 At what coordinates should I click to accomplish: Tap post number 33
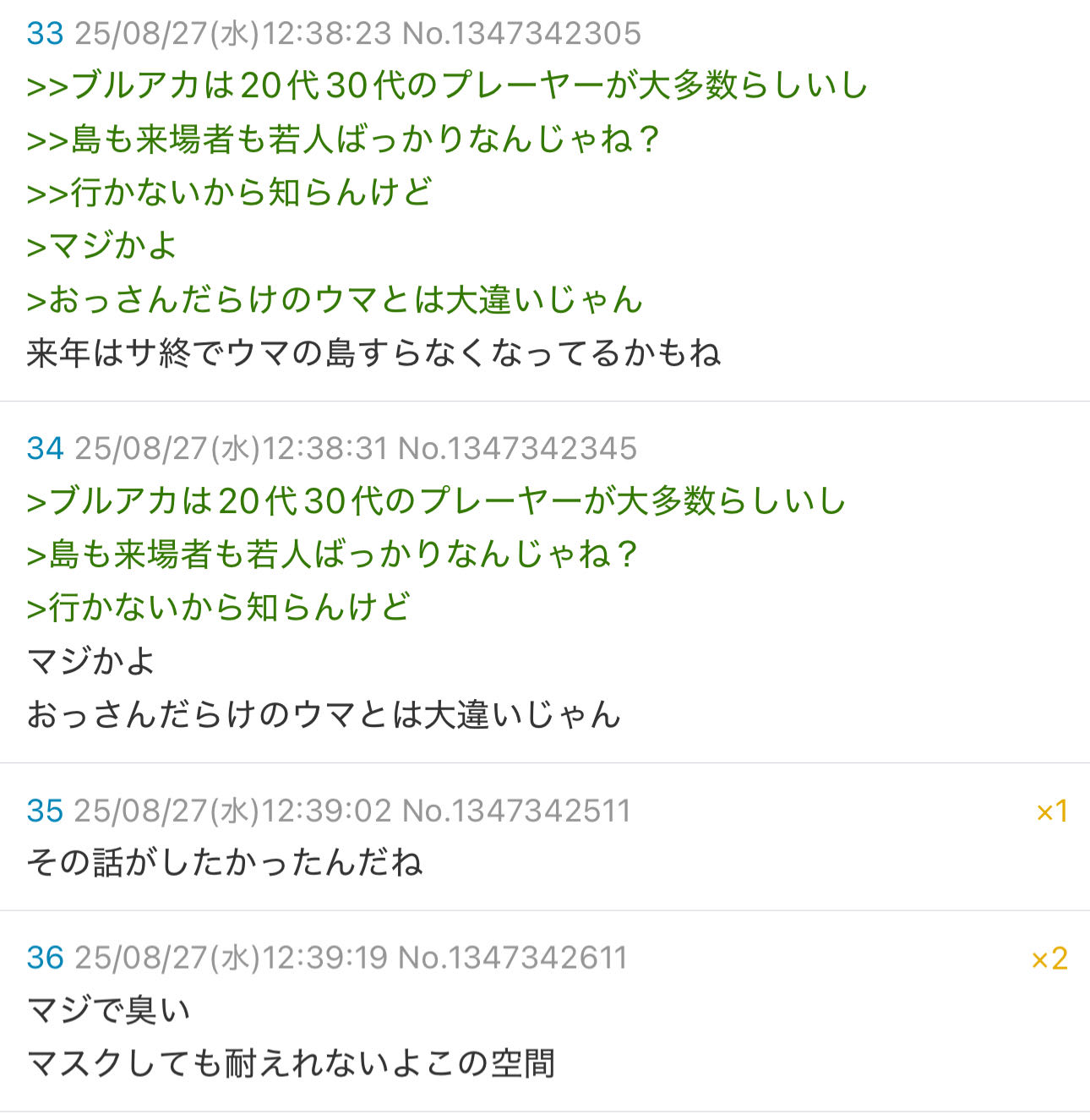45,34
